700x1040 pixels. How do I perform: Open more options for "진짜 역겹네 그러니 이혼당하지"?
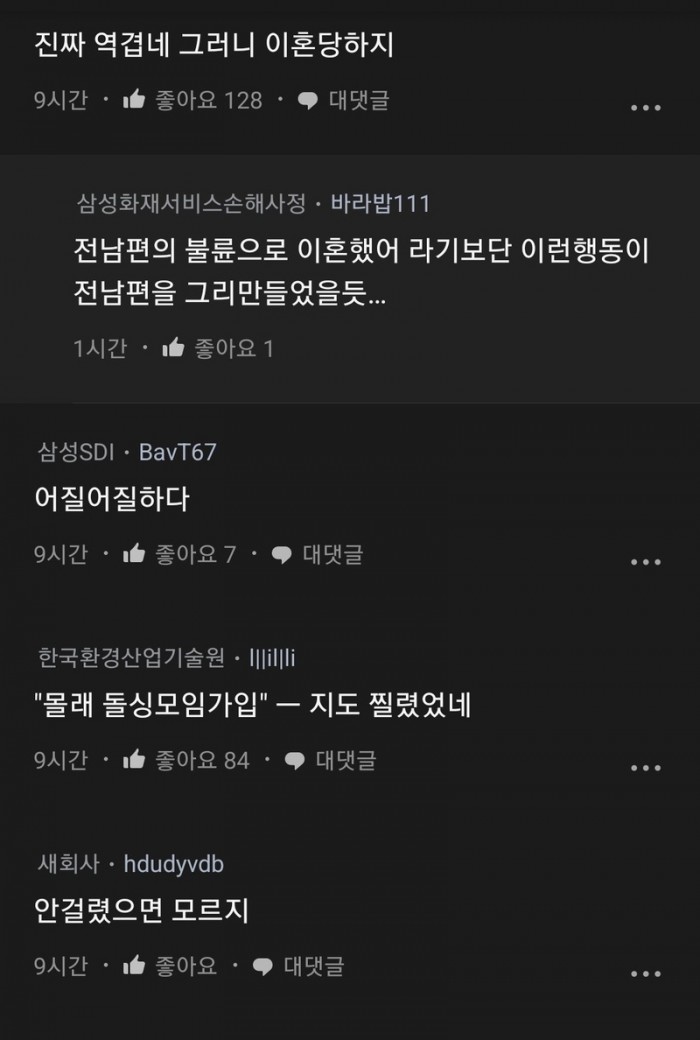point(645,108)
